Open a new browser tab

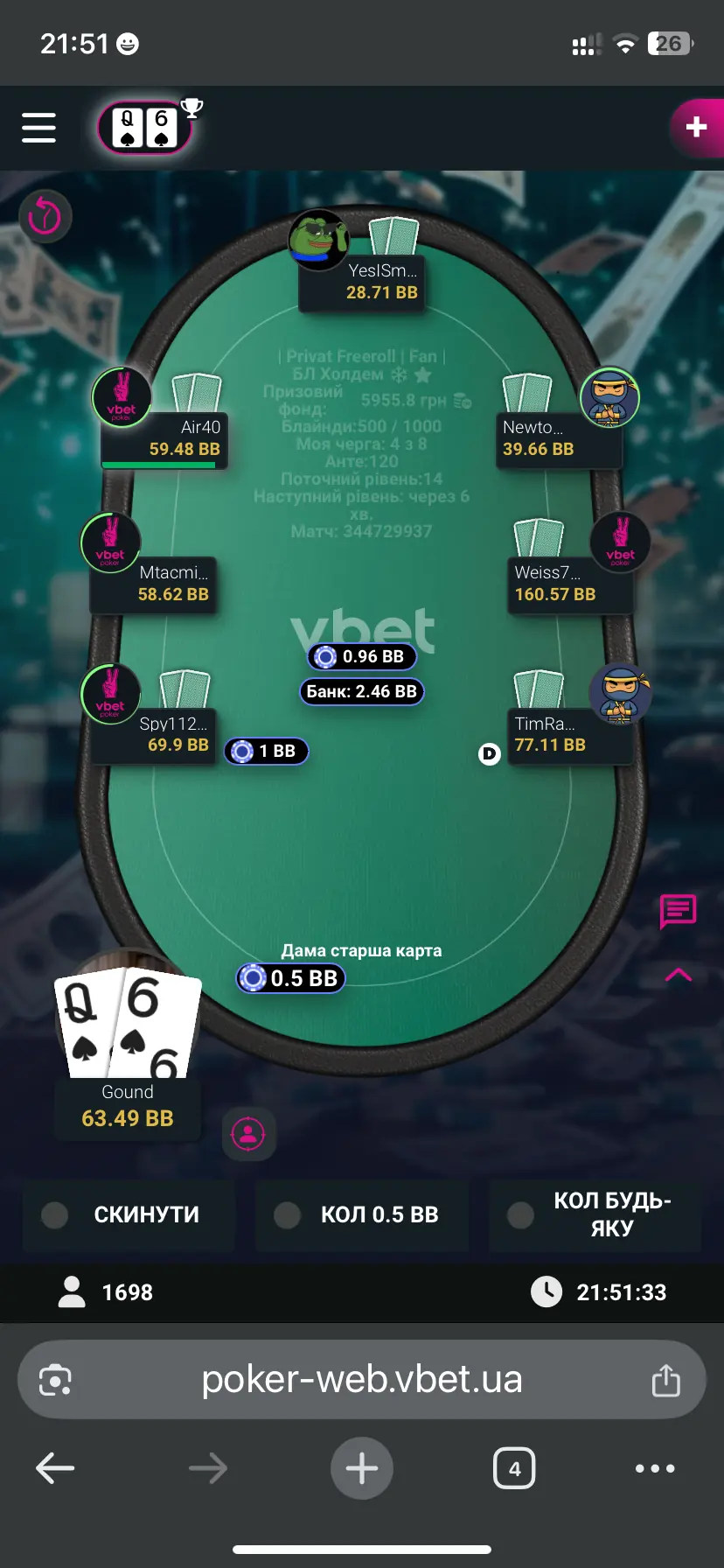coord(361,1468)
